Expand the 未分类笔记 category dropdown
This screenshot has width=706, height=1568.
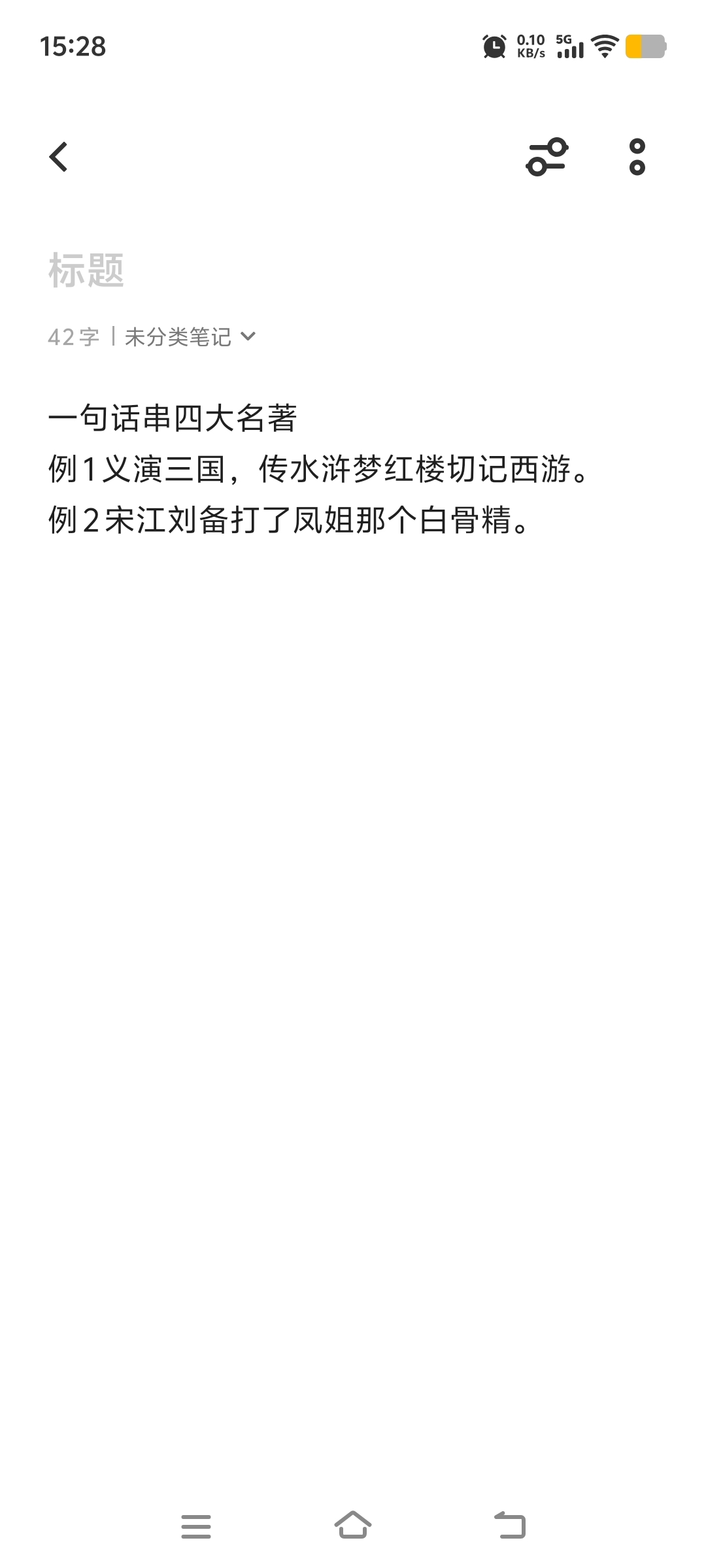pos(190,337)
